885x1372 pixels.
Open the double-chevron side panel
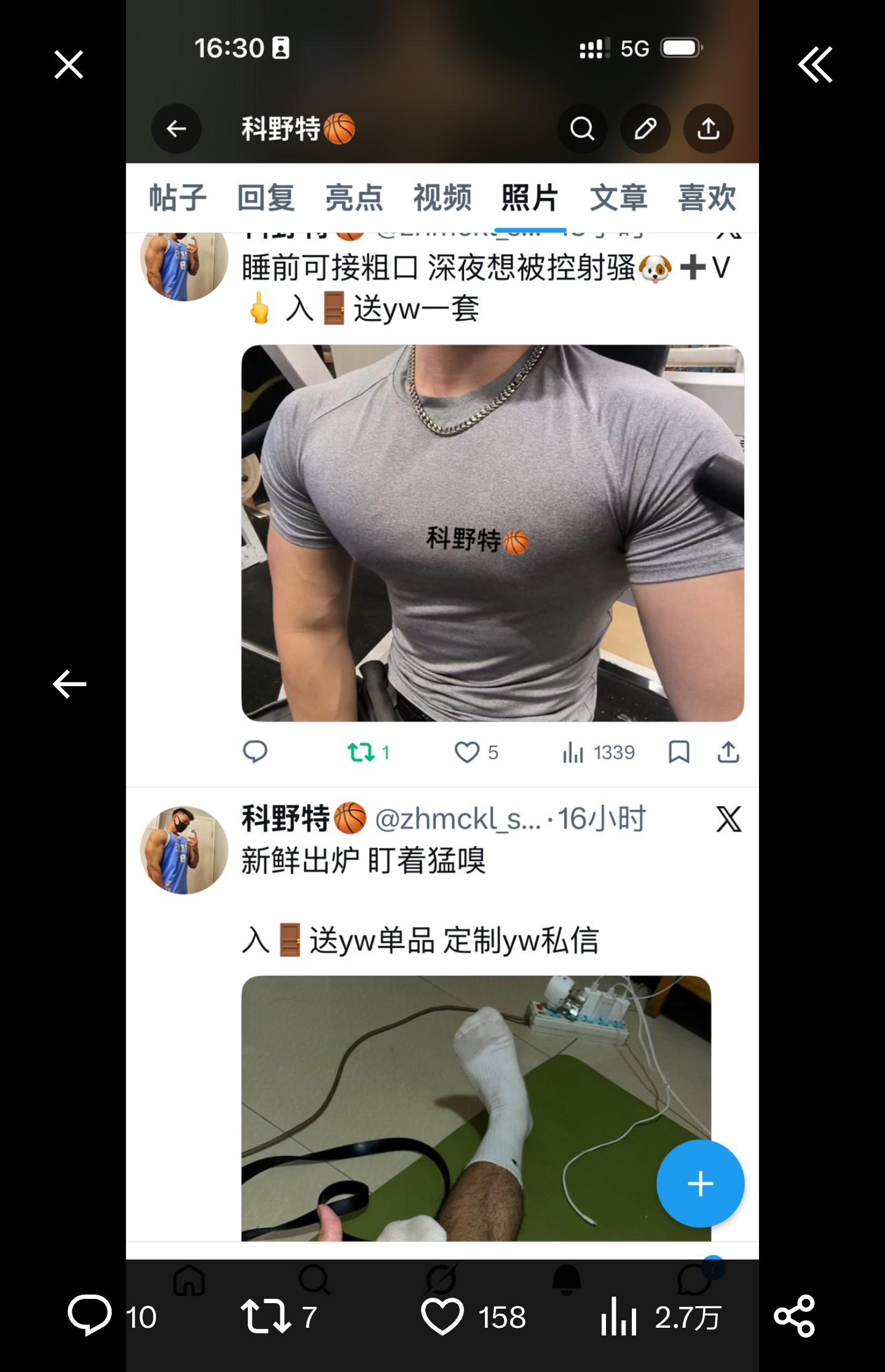click(815, 65)
